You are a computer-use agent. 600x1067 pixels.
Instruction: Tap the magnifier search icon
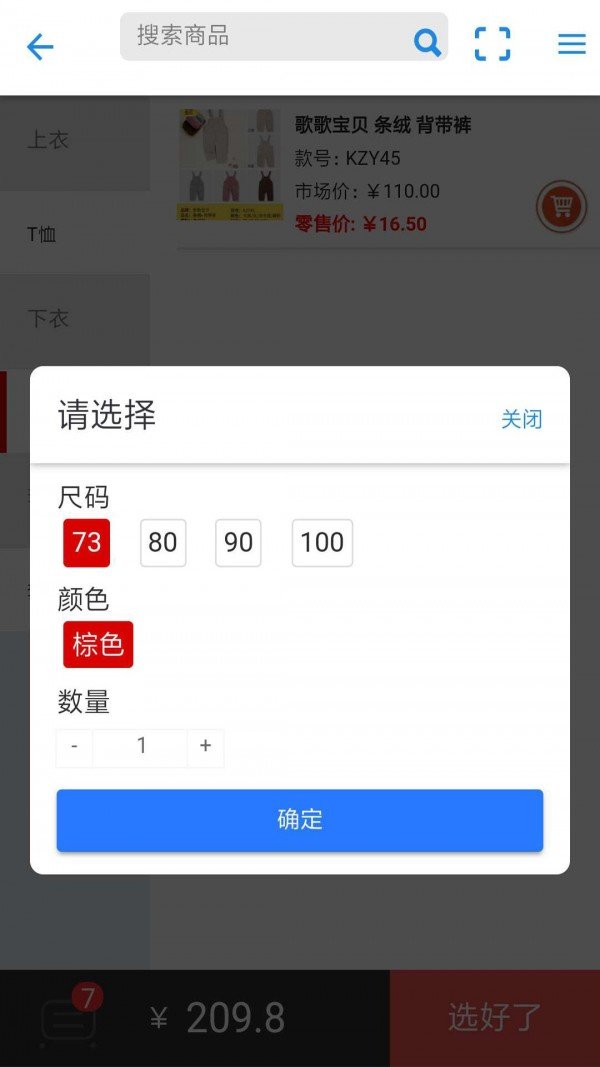[x=427, y=42]
